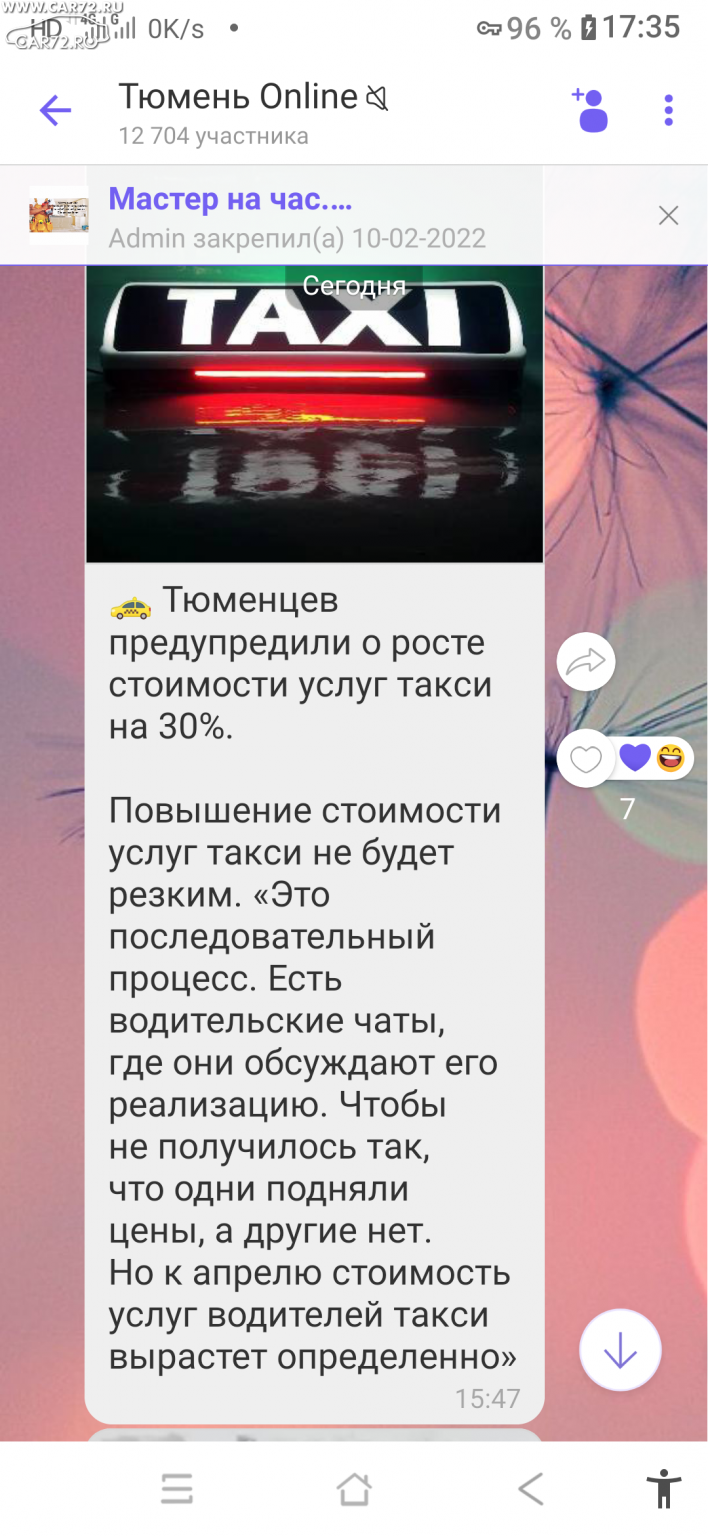This screenshot has width=708, height=1536.
Task: Go back using the top-left arrow
Action: pyautogui.click(x=55, y=110)
